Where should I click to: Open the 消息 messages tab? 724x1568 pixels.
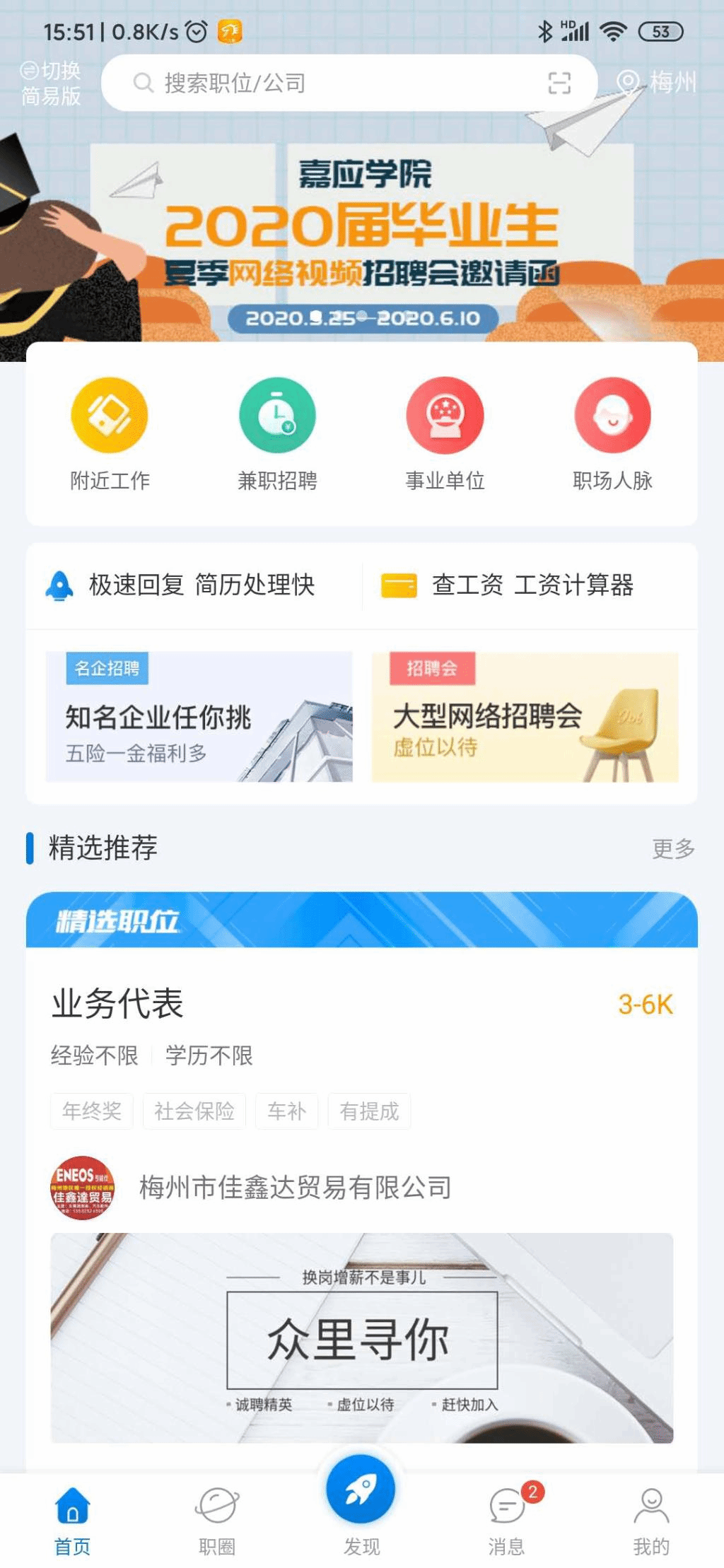(506, 1520)
